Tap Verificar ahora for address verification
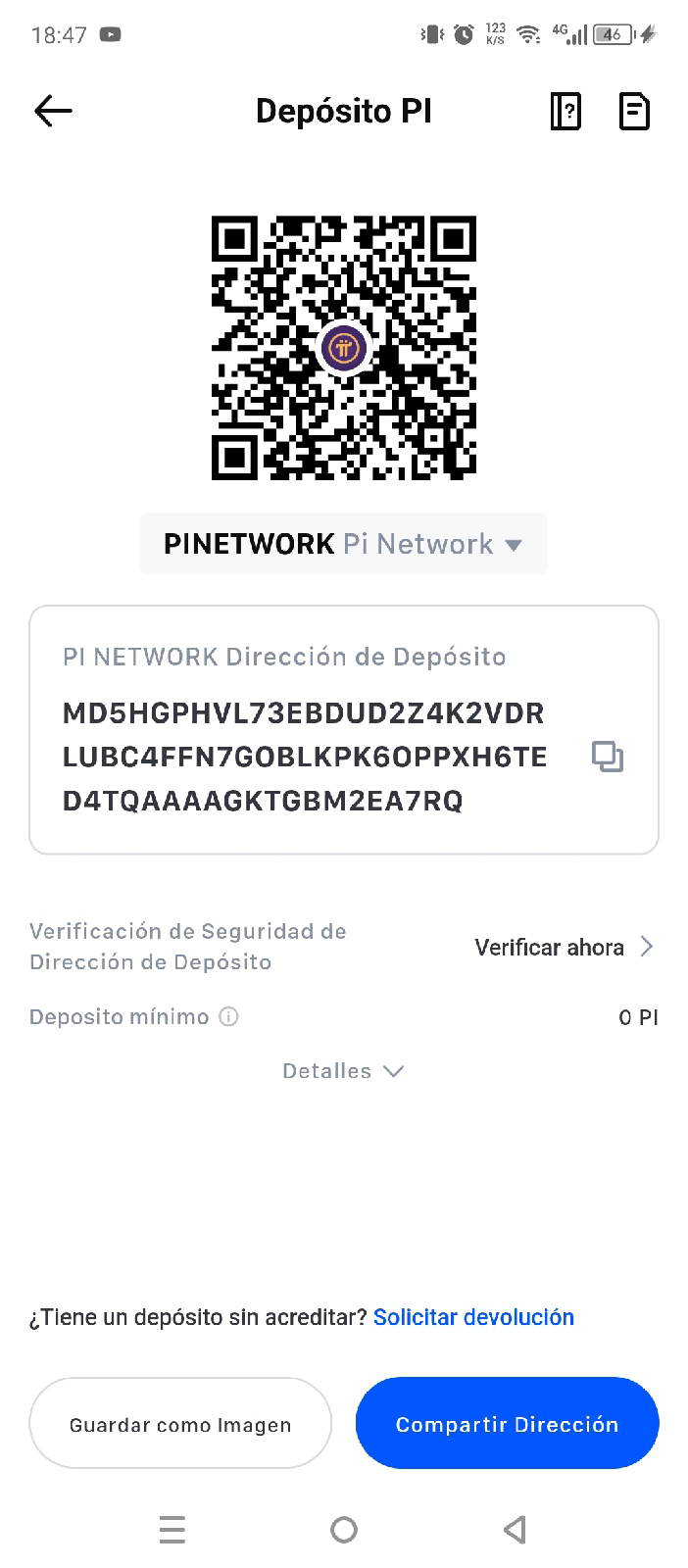 pyautogui.click(x=564, y=947)
